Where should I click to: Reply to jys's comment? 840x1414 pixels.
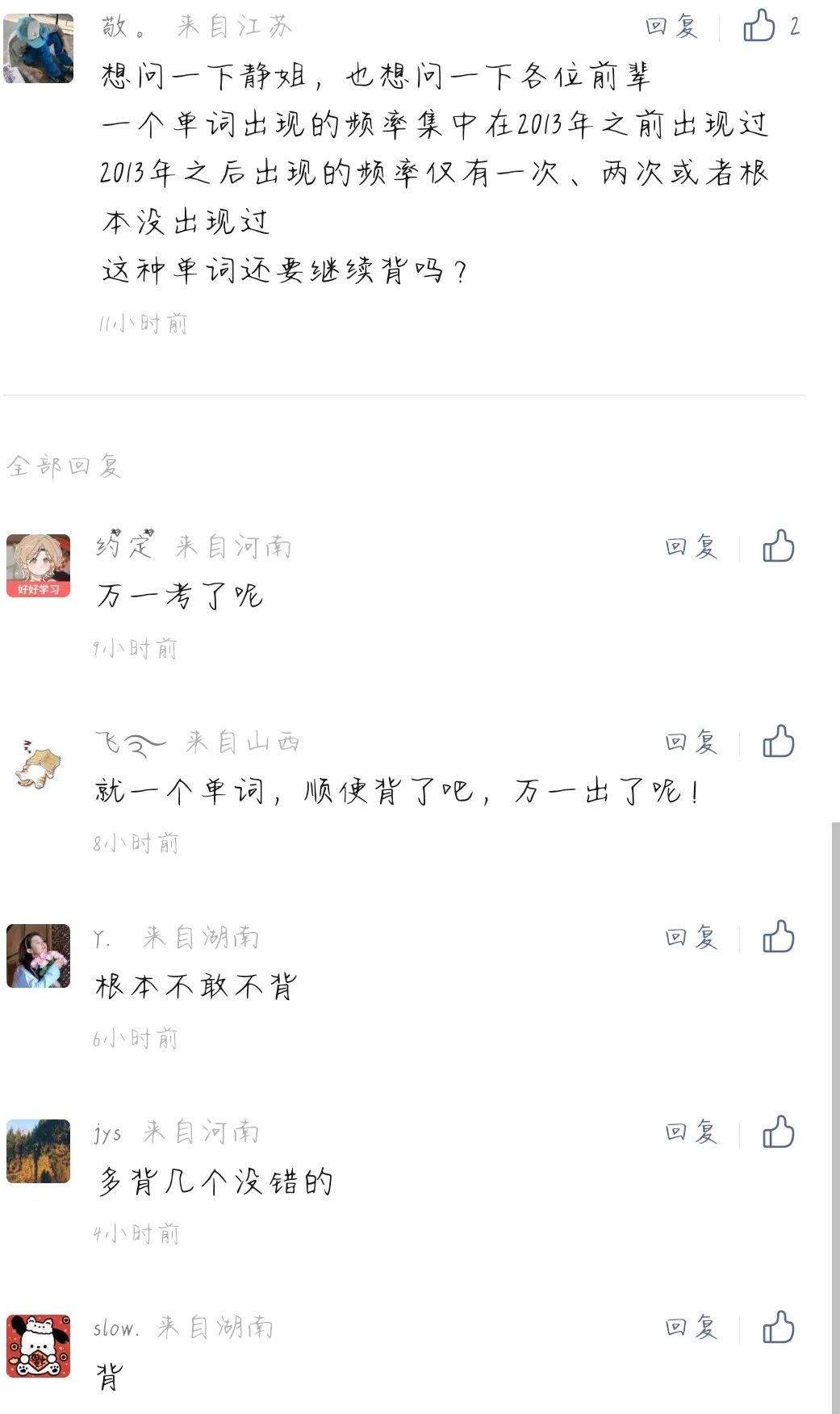pyautogui.click(x=692, y=1132)
